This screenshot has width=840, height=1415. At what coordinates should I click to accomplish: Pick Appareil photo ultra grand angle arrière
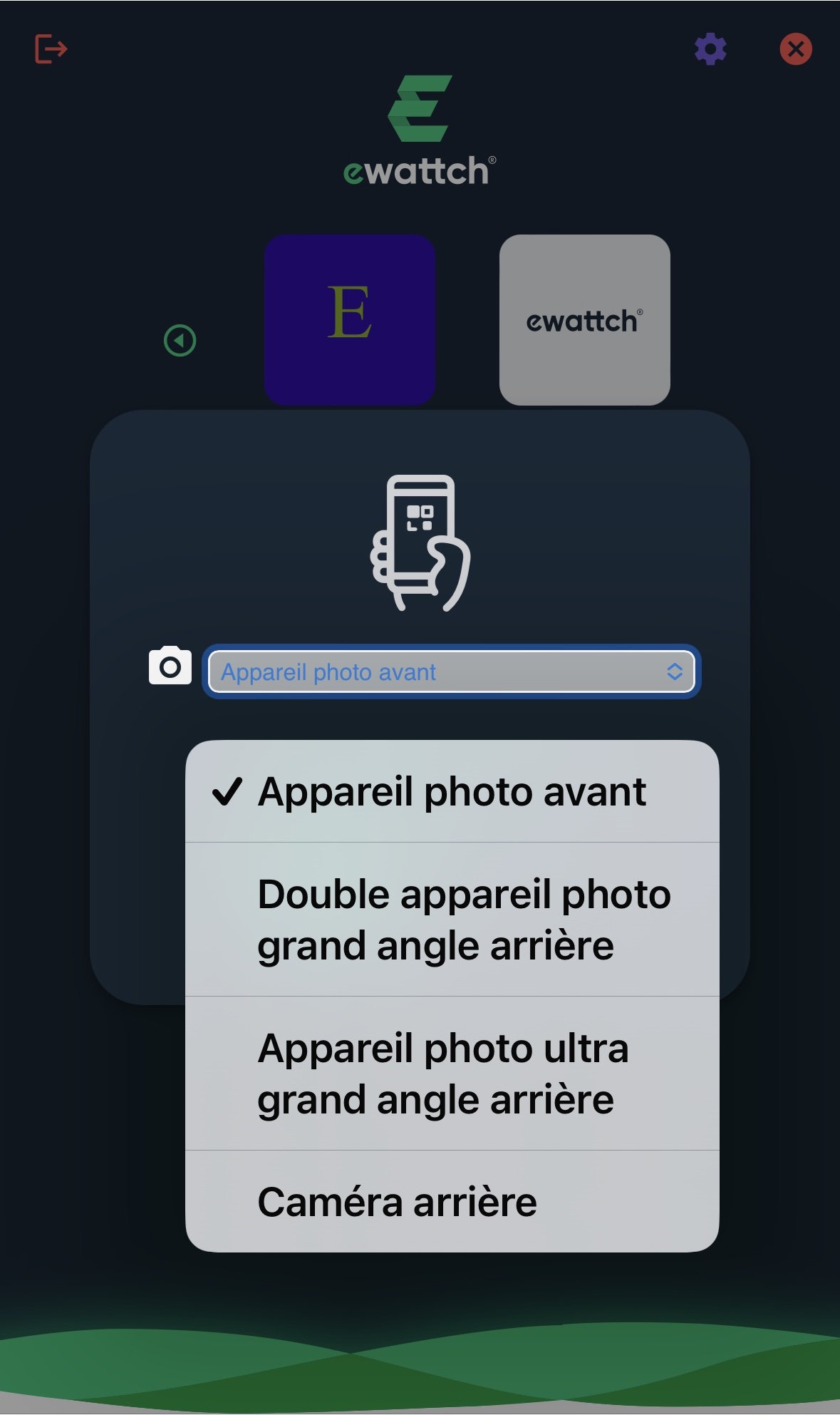(452, 1074)
